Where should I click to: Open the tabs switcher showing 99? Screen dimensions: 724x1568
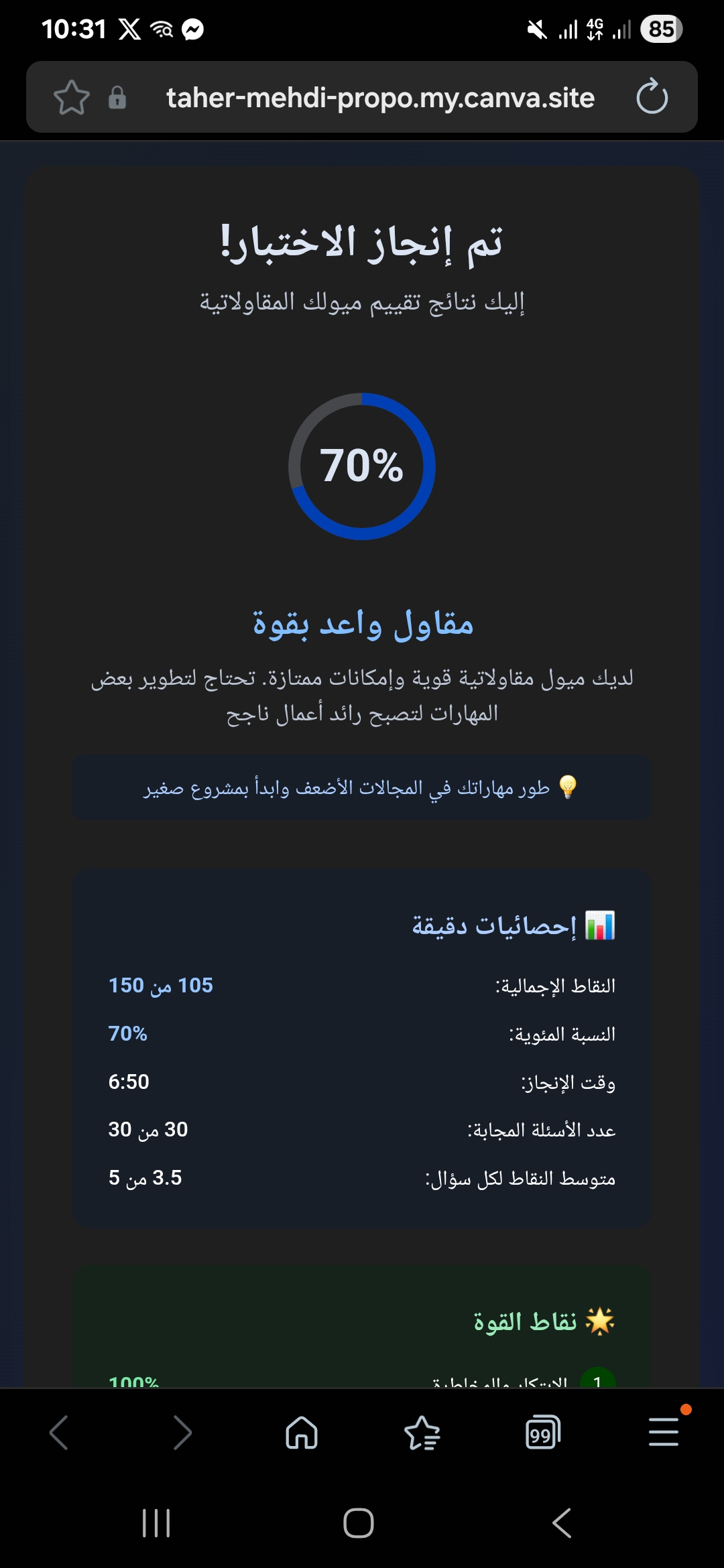pos(542,1433)
